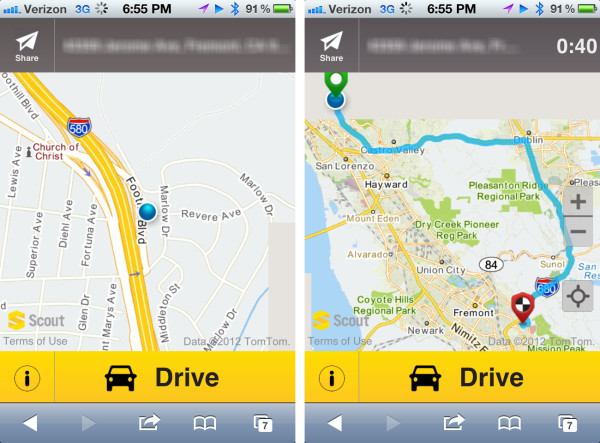This screenshot has height=443, width=600.
Task: Select the green start pin on route map
Action: pyautogui.click(x=335, y=86)
